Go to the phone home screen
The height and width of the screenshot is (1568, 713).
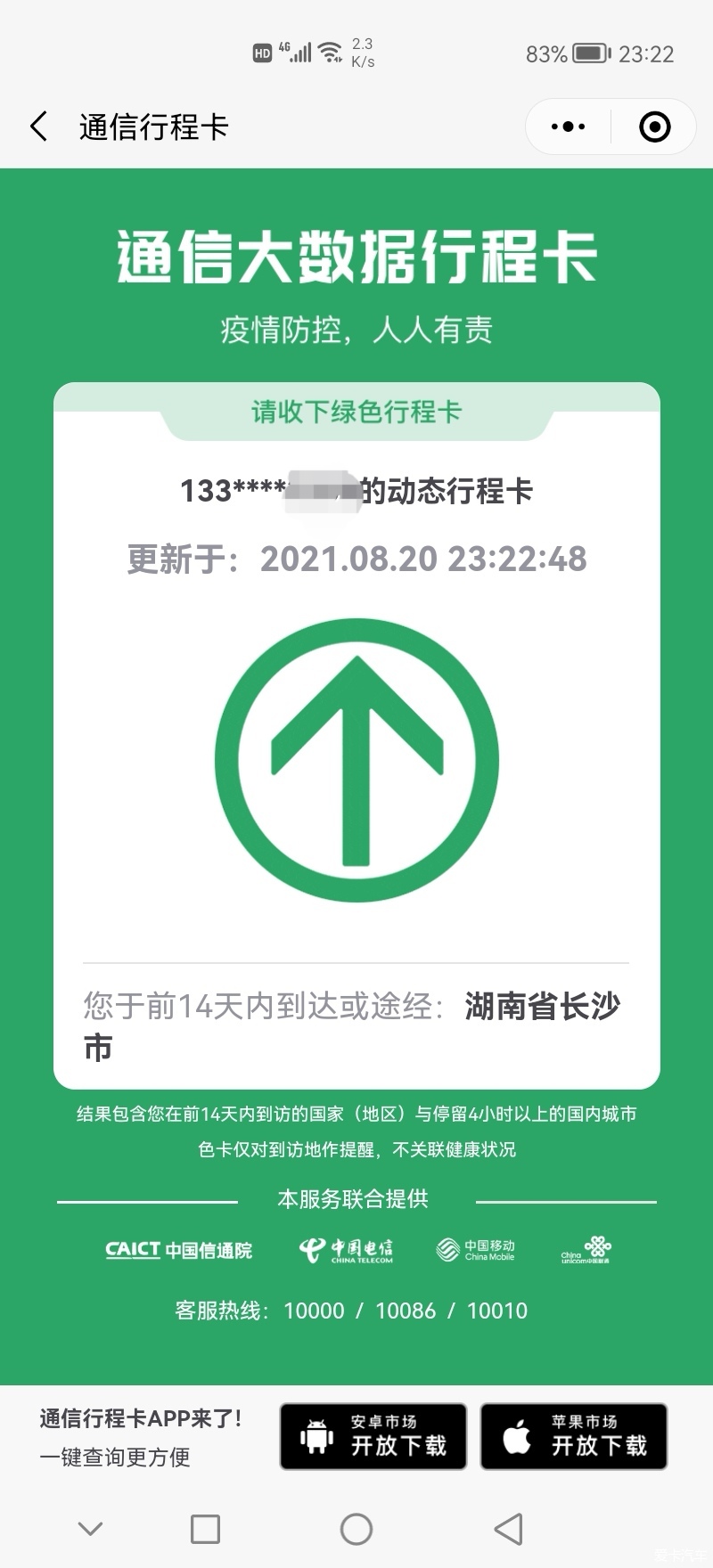click(x=356, y=1529)
